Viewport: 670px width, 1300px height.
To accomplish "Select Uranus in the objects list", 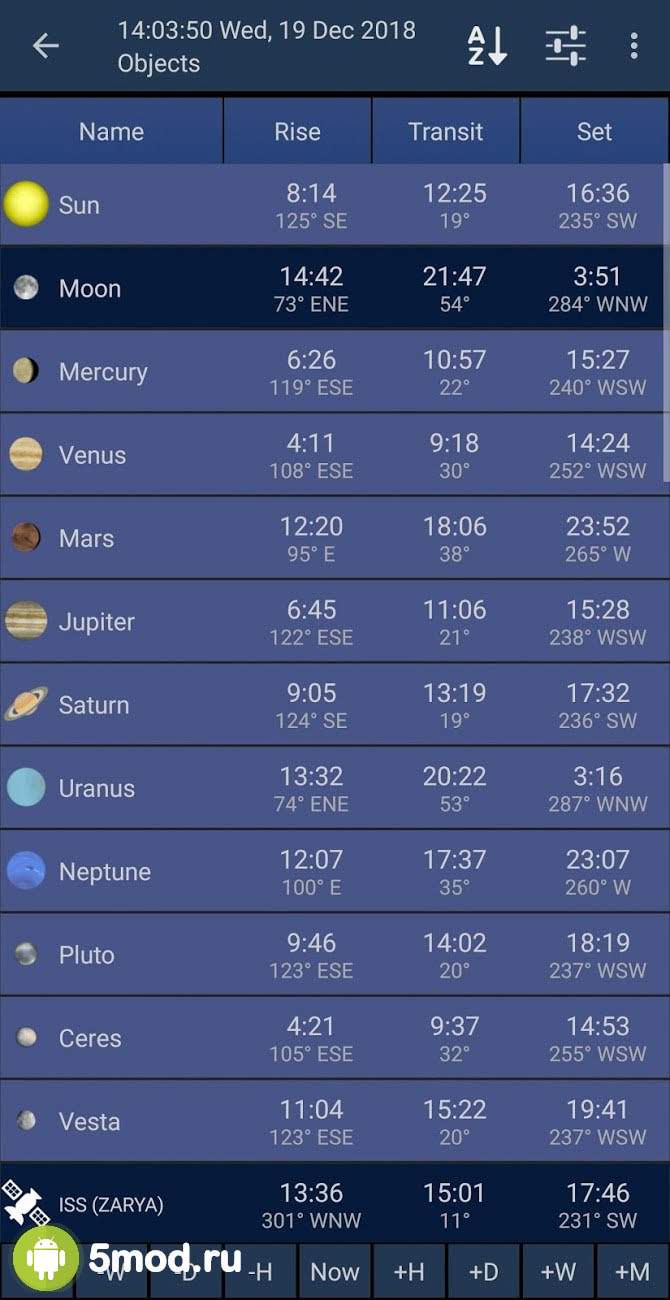I will [x=334, y=788].
